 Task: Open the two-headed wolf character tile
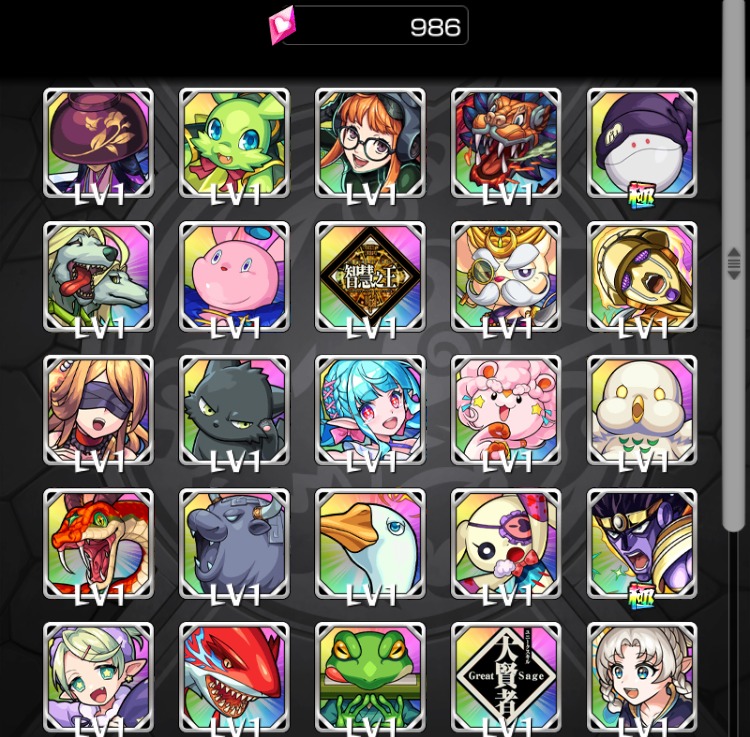tap(98, 276)
